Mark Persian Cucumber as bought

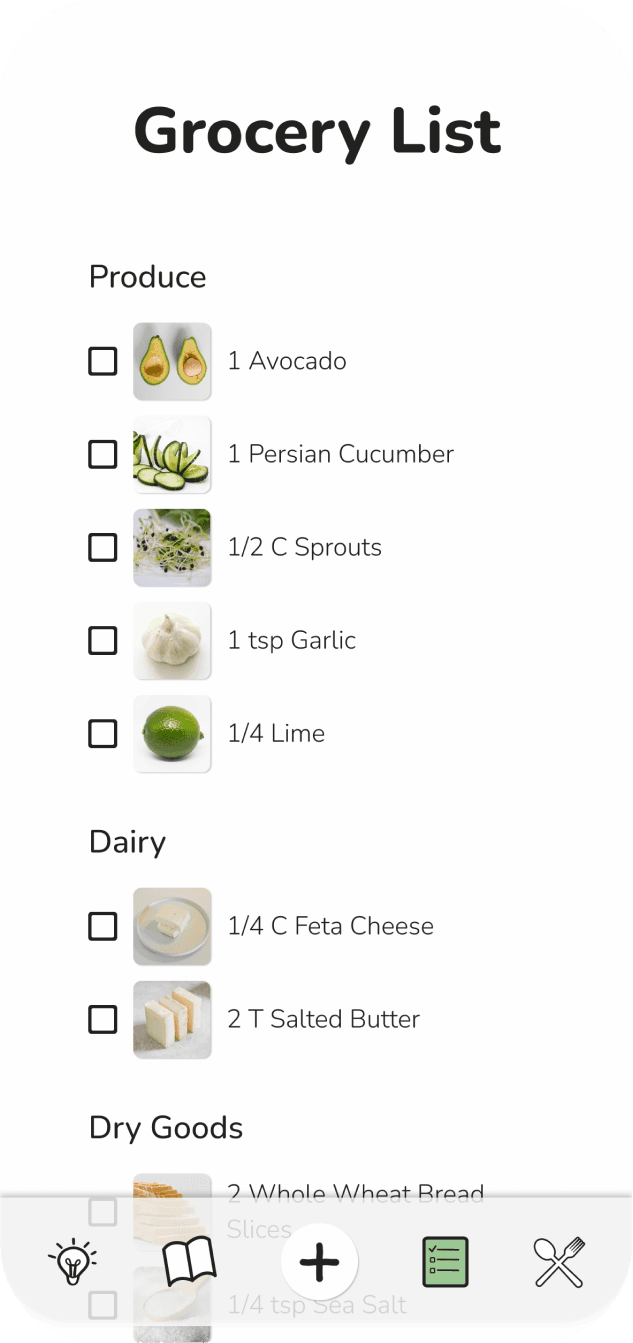103,454
